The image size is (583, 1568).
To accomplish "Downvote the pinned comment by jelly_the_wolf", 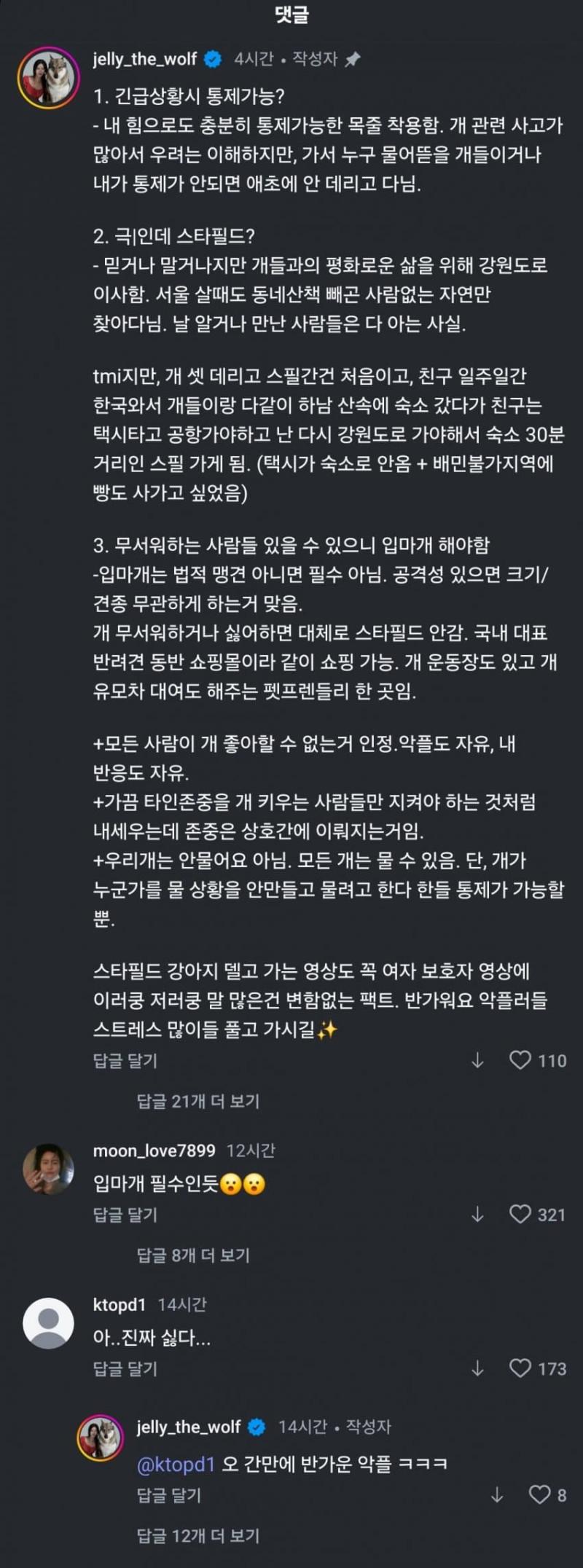I will (x=477, y=1060).
